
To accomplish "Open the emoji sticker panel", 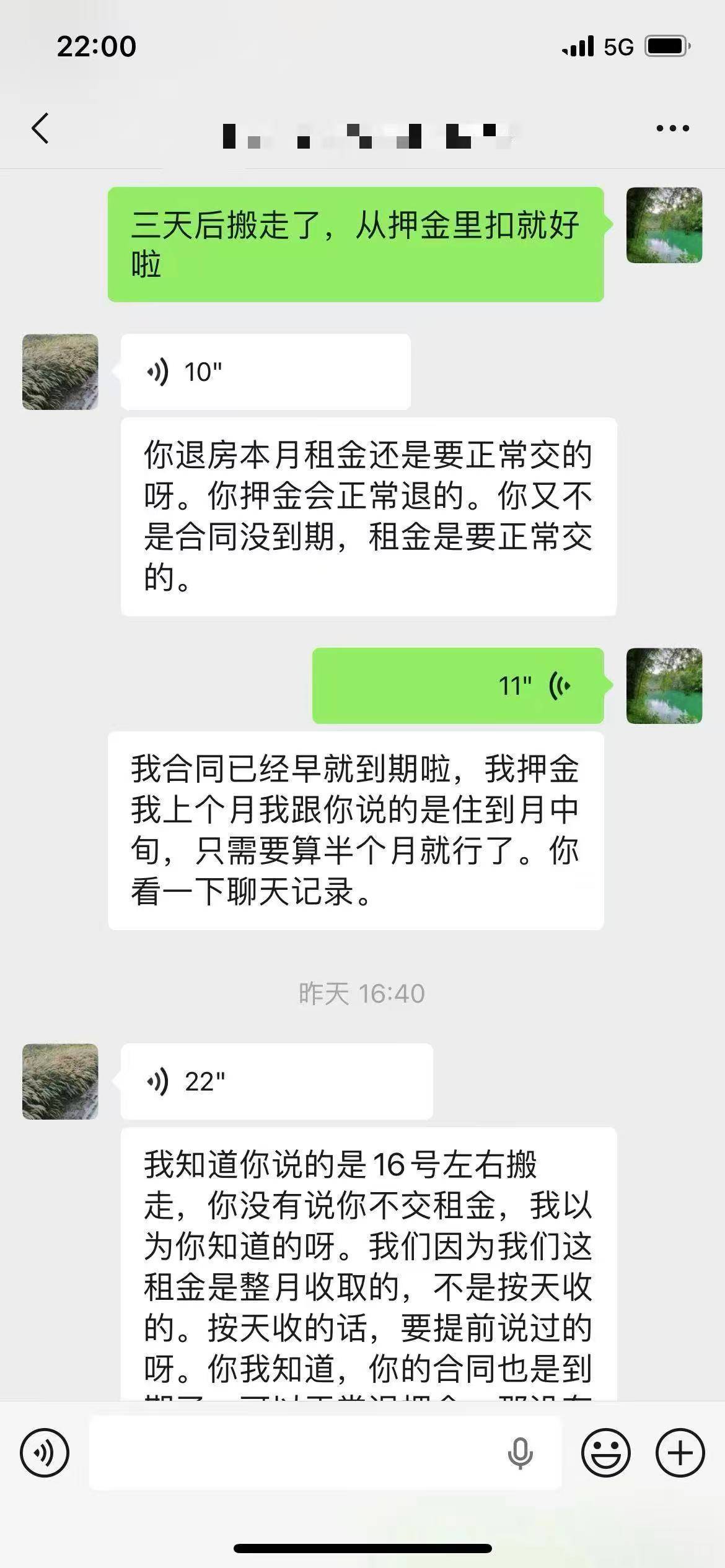I will tap(605, 1453).
